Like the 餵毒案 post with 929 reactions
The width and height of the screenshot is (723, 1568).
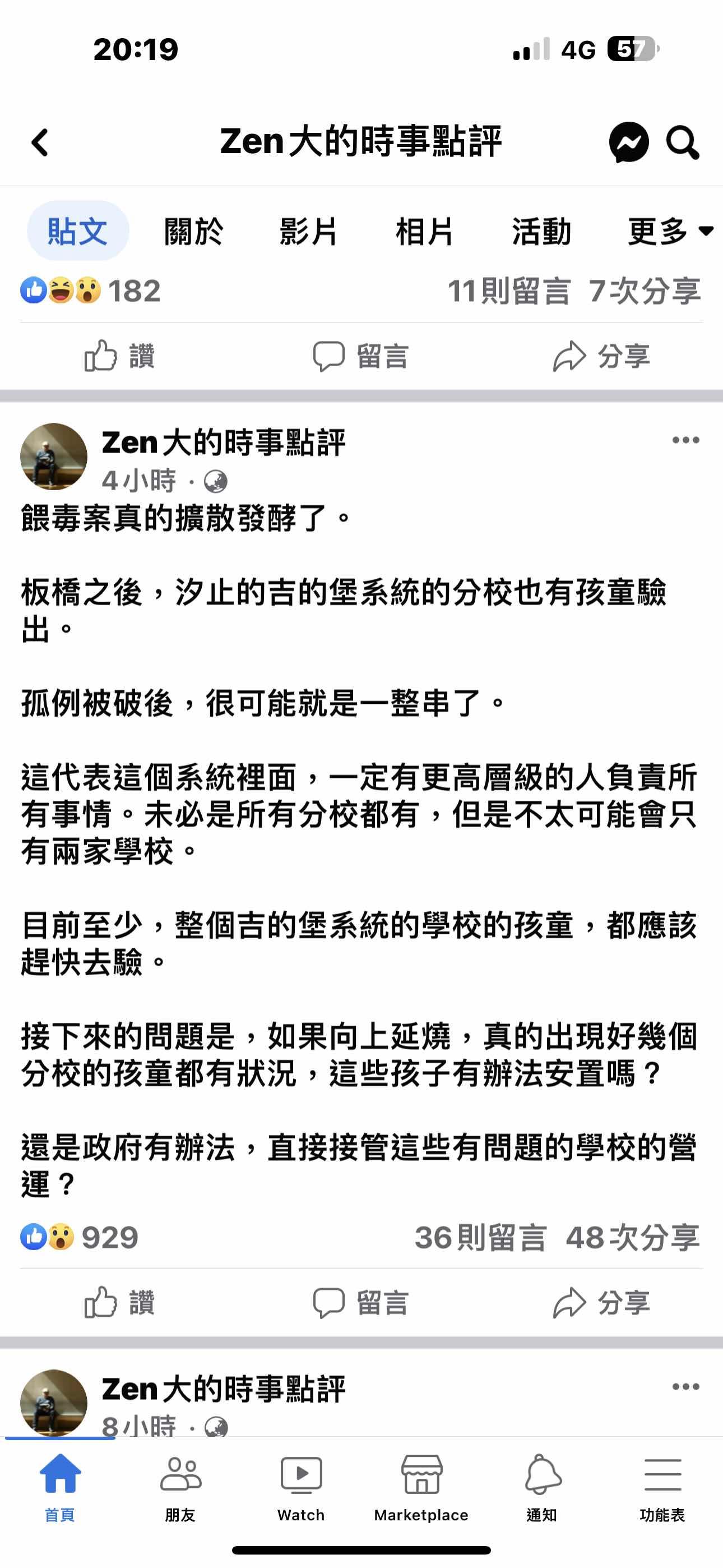[x=120, y=1303]
